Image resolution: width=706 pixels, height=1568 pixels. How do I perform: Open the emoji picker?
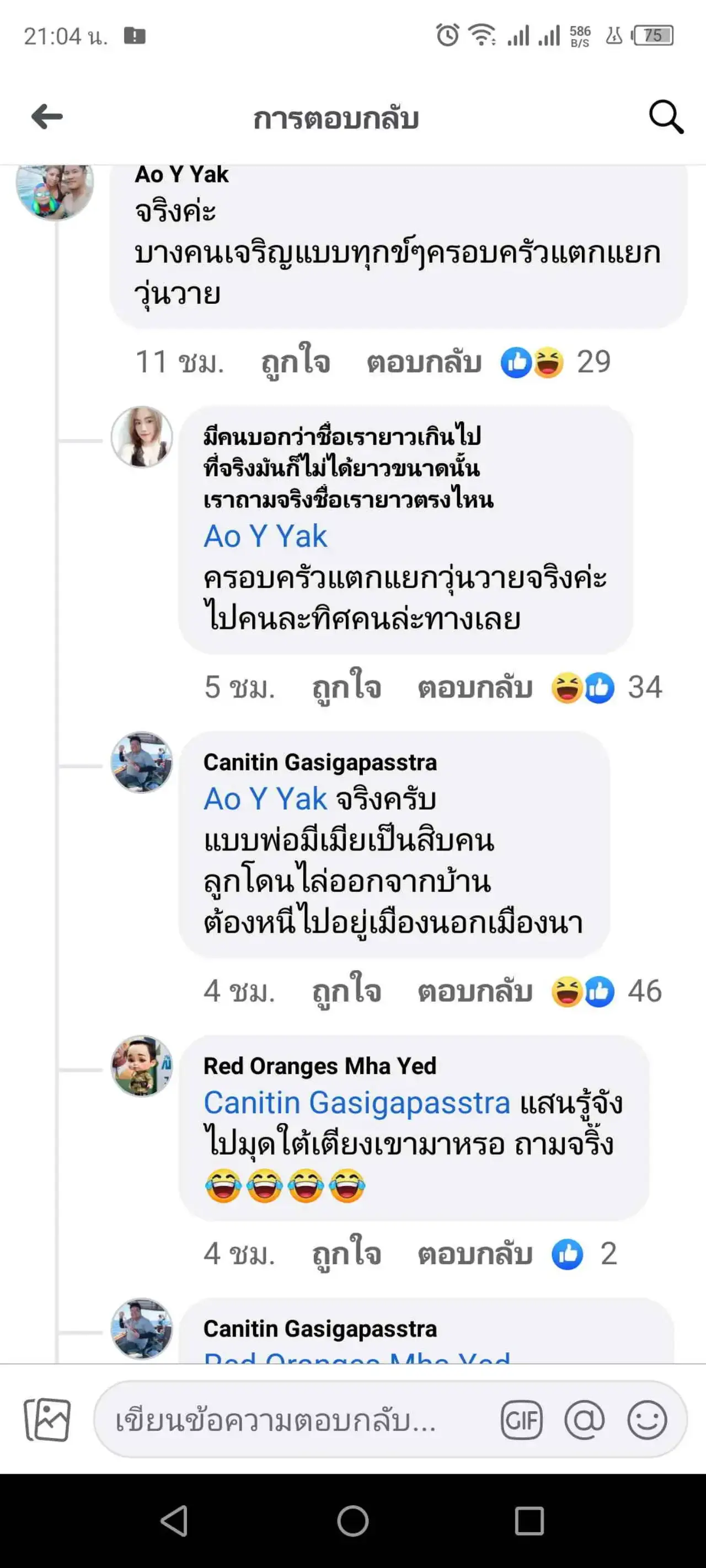click(x=647, y=1420)
